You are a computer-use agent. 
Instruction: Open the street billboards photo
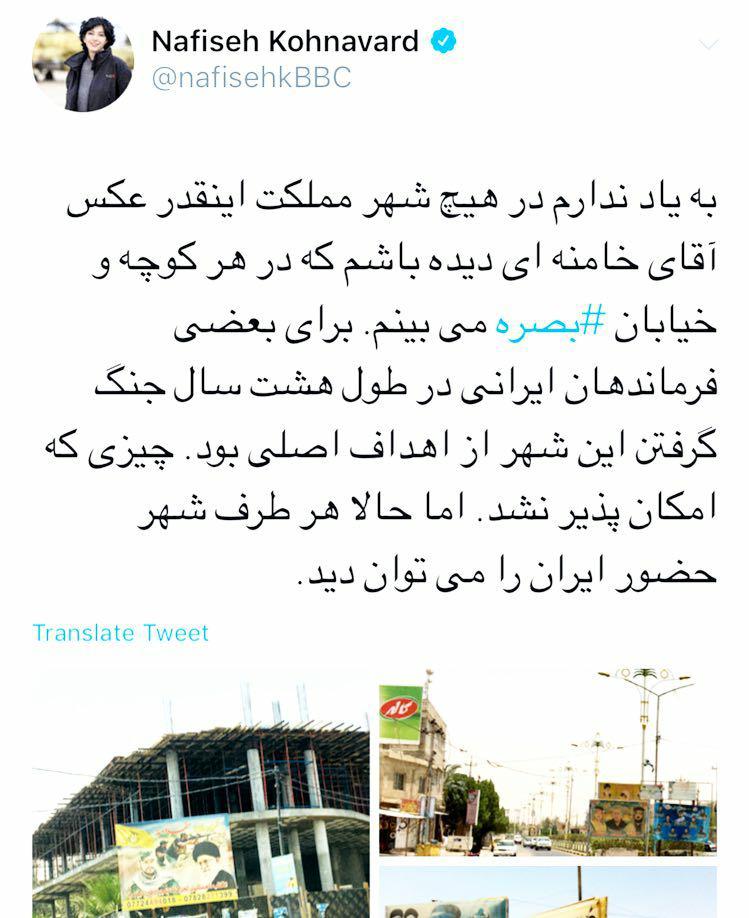[x=547, y=763]
